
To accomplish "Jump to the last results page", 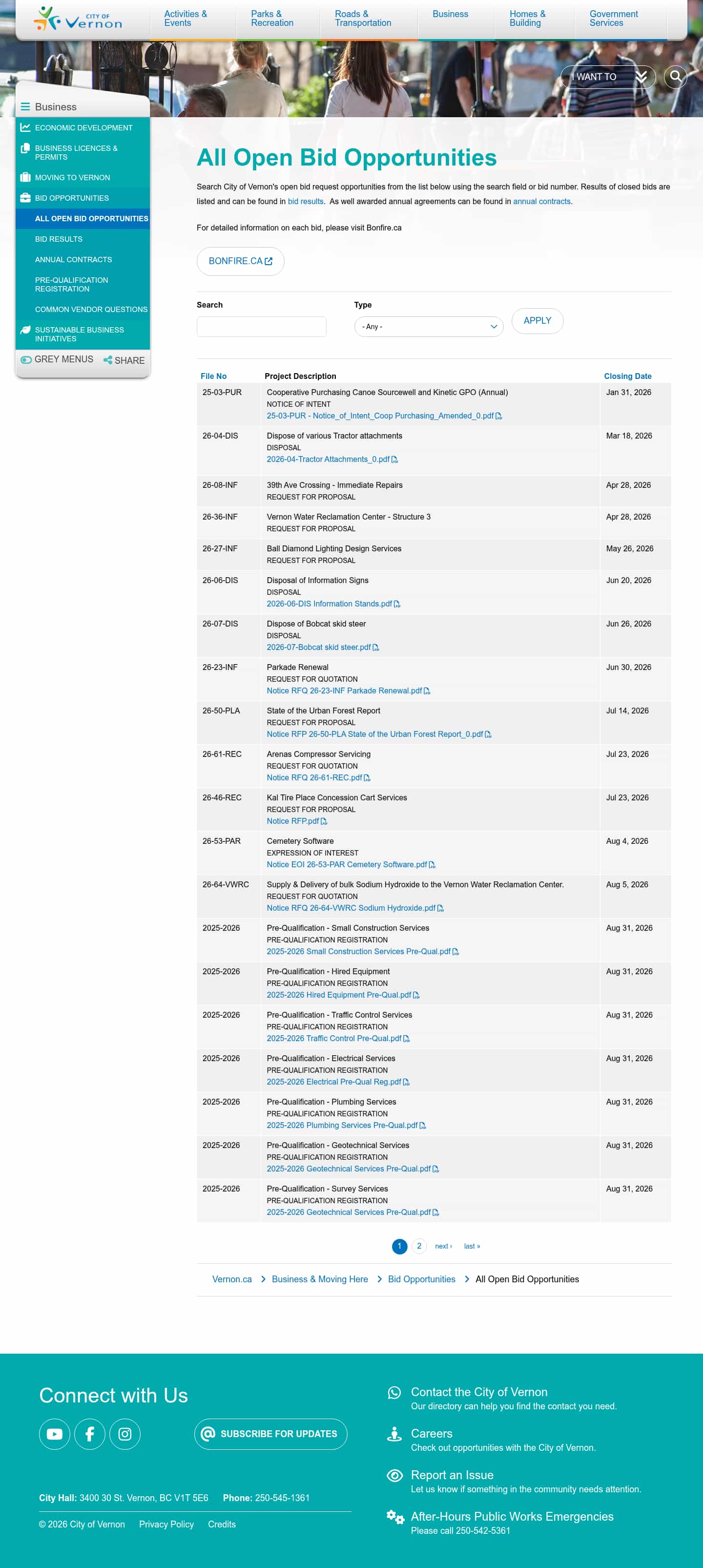I will point(472,1246).
